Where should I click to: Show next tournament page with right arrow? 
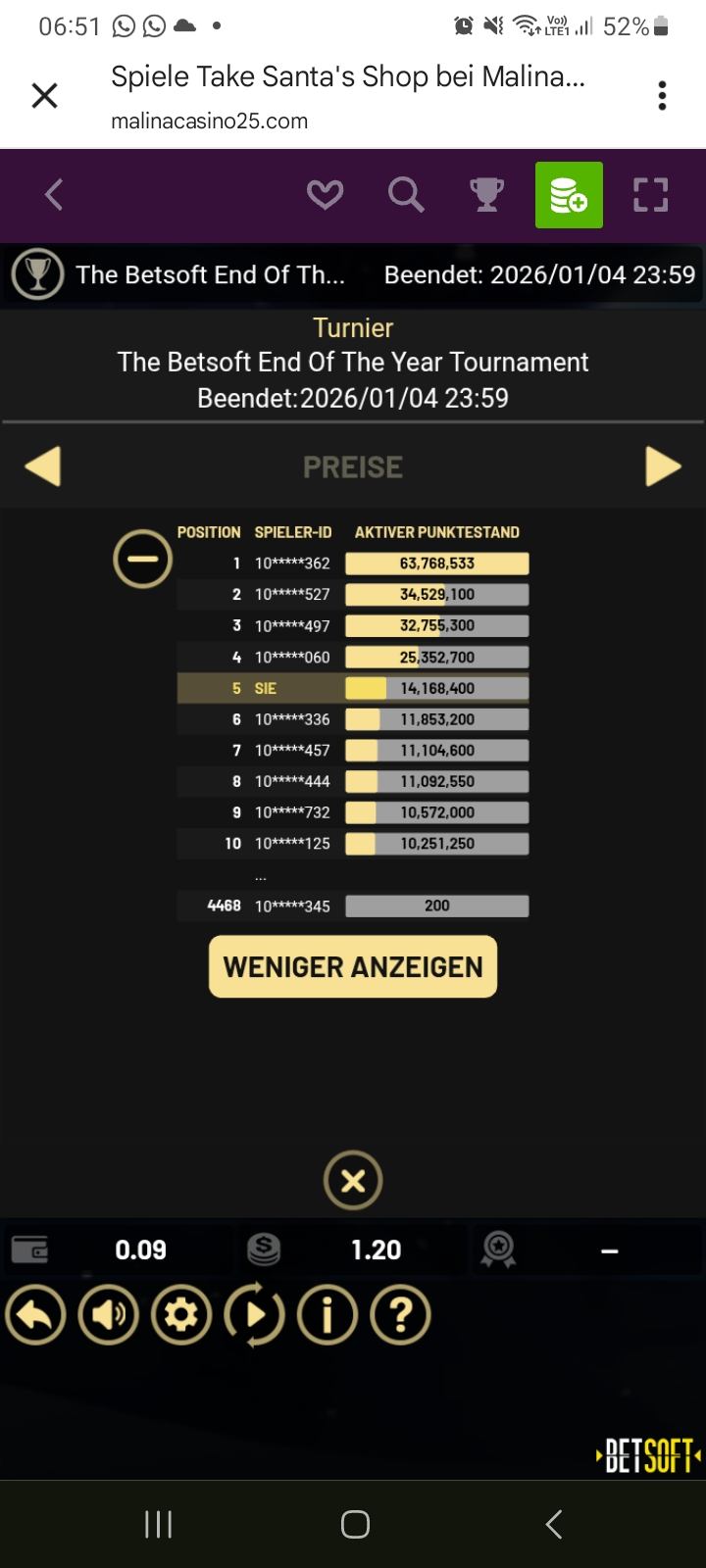(x=663, y=466)
